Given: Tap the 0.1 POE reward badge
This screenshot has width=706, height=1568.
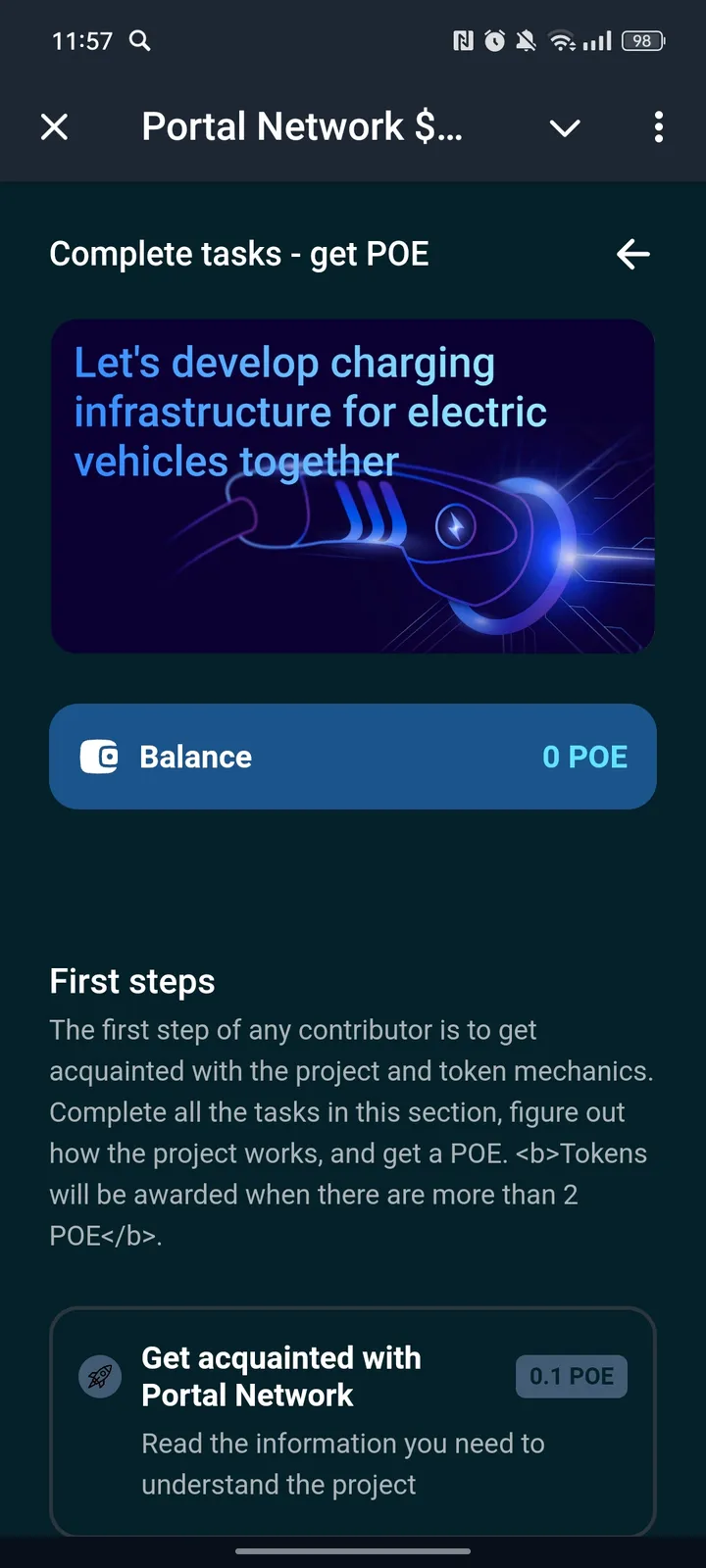Looking at the screenshot, I should coord(572,1376).
